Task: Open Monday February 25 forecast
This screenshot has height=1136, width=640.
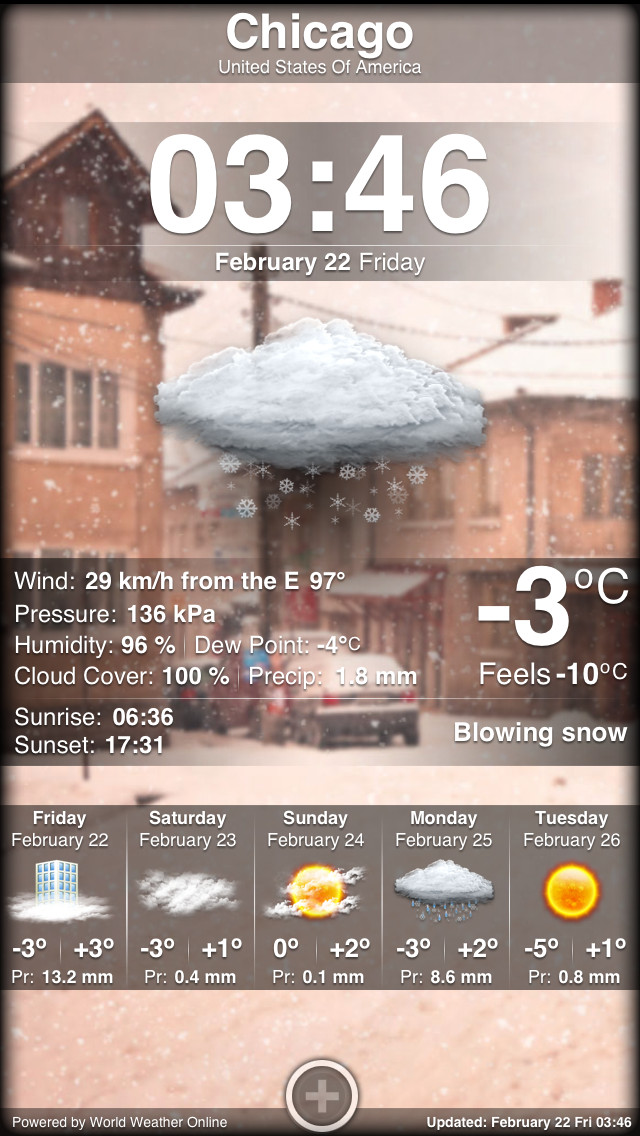Action: point(444,897)
